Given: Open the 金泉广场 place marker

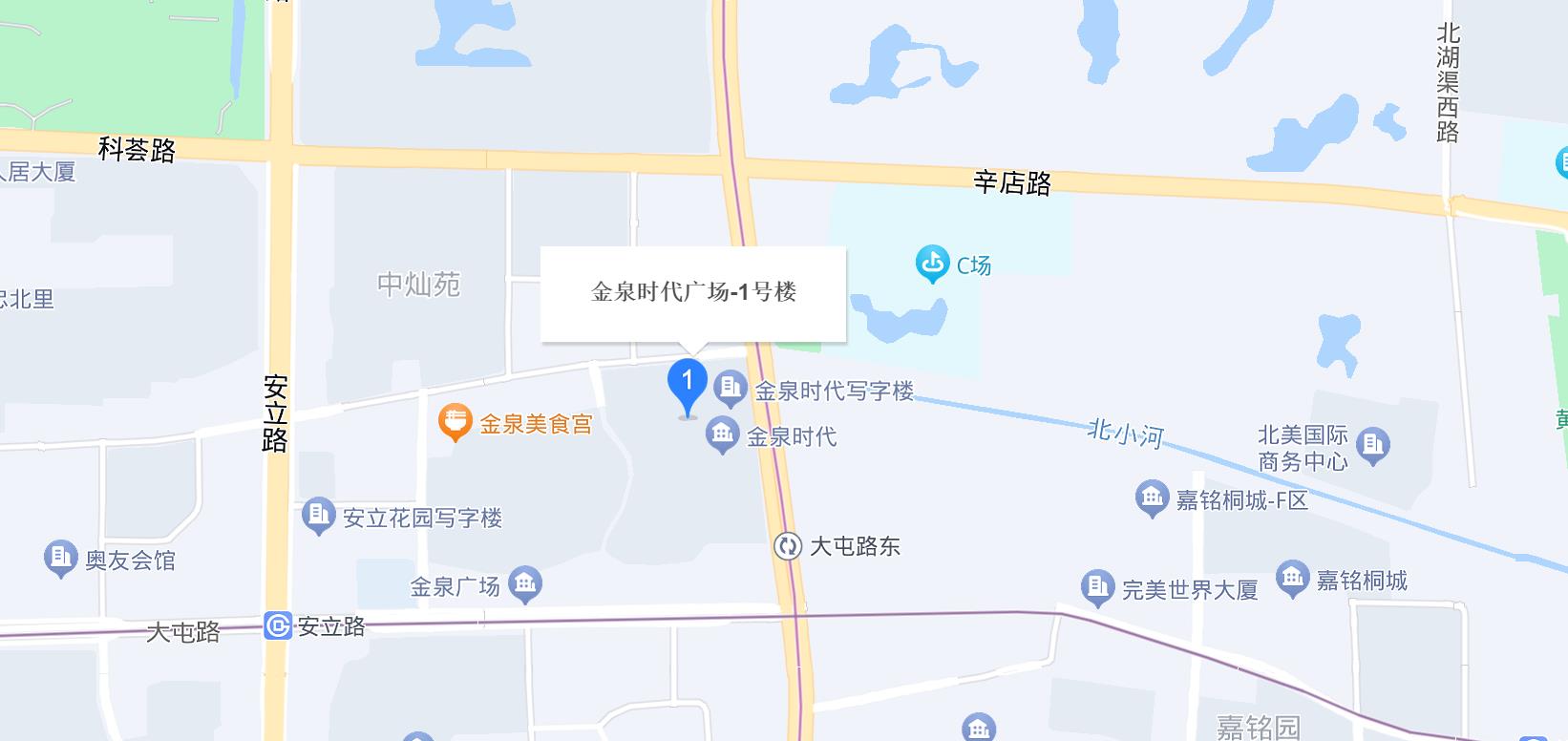Looking at the screenshot, I should pos(525,584).
